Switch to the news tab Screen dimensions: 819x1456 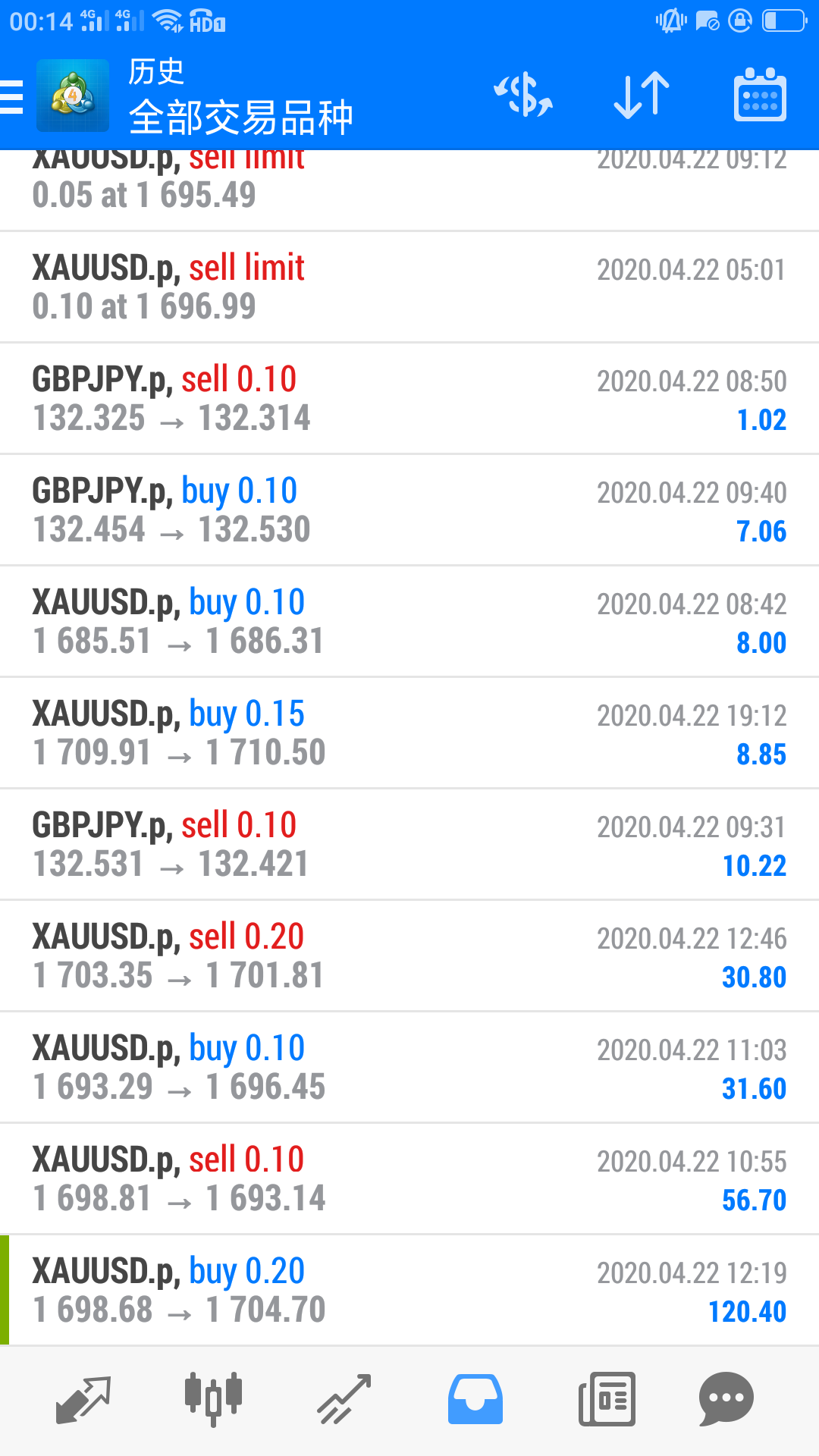click(607, 1399)
